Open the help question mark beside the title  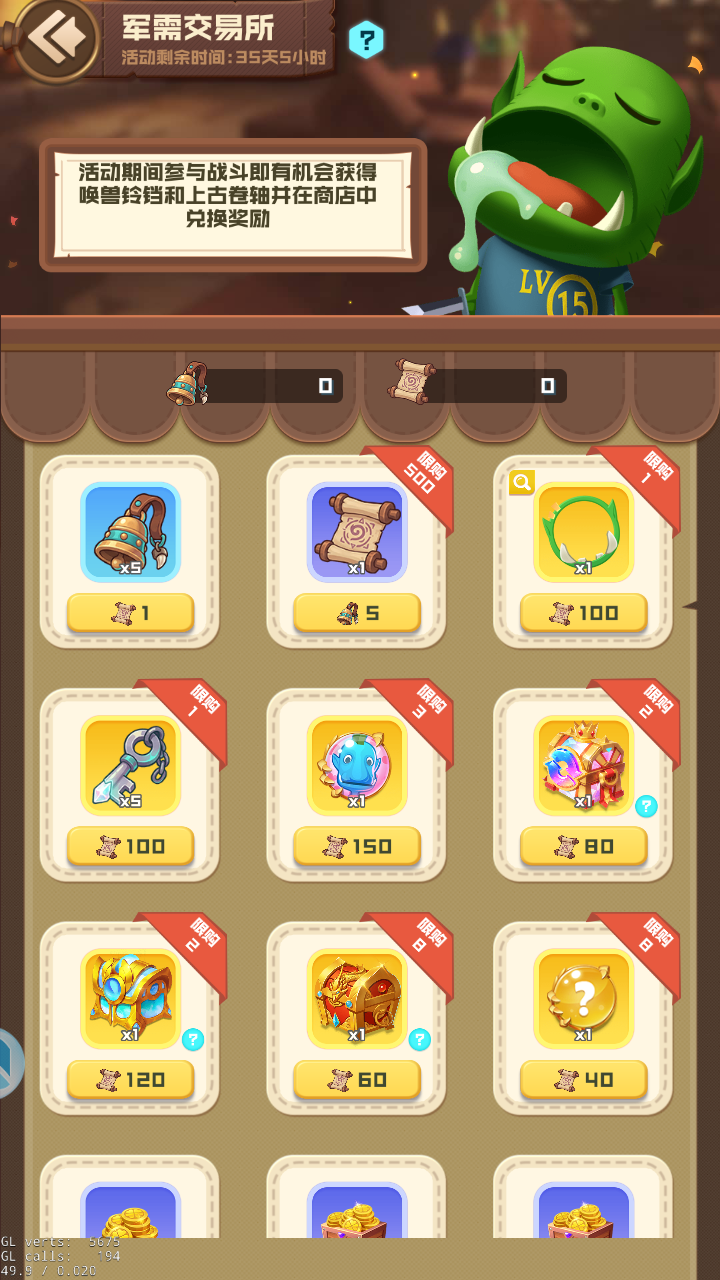click(x=366, y=40)
